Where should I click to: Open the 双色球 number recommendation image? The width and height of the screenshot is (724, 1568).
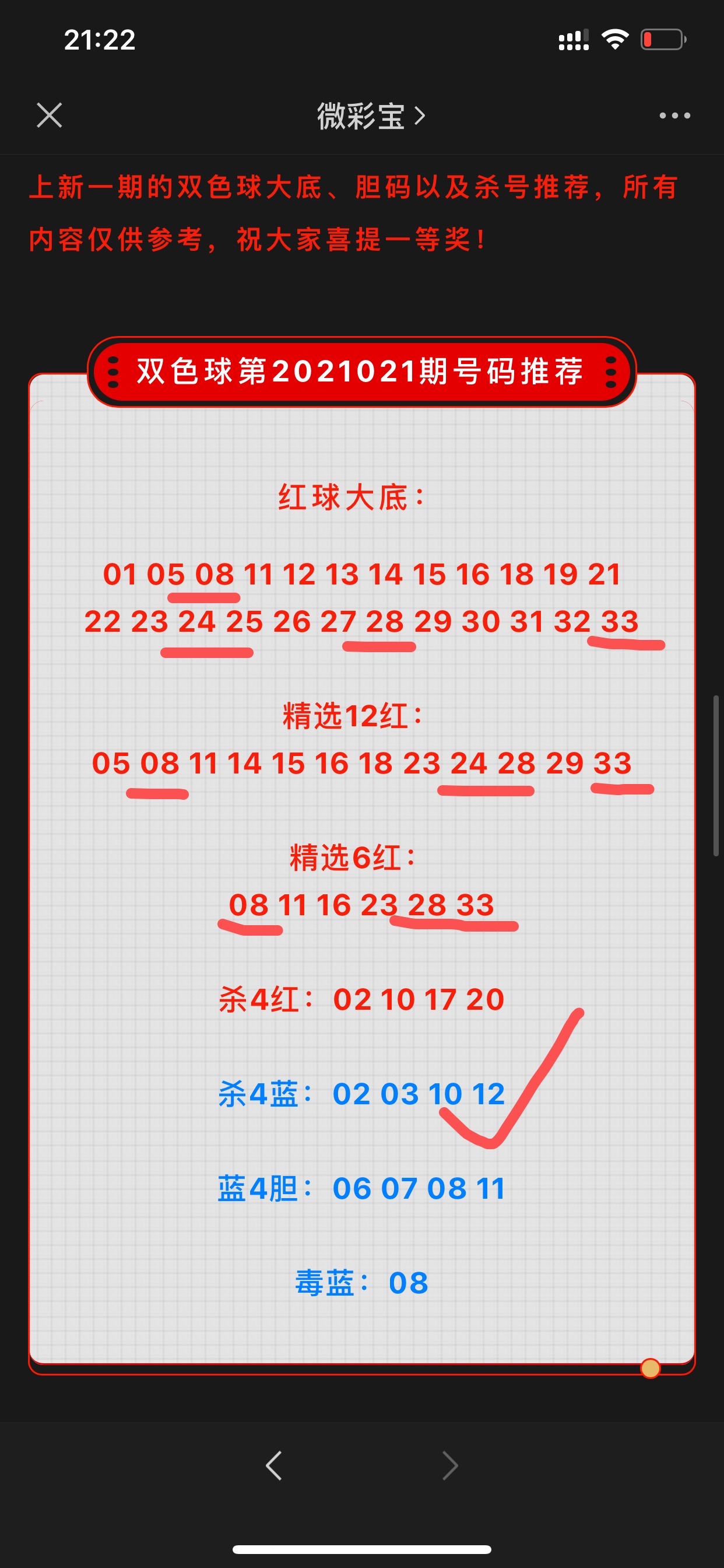(361, 852)
